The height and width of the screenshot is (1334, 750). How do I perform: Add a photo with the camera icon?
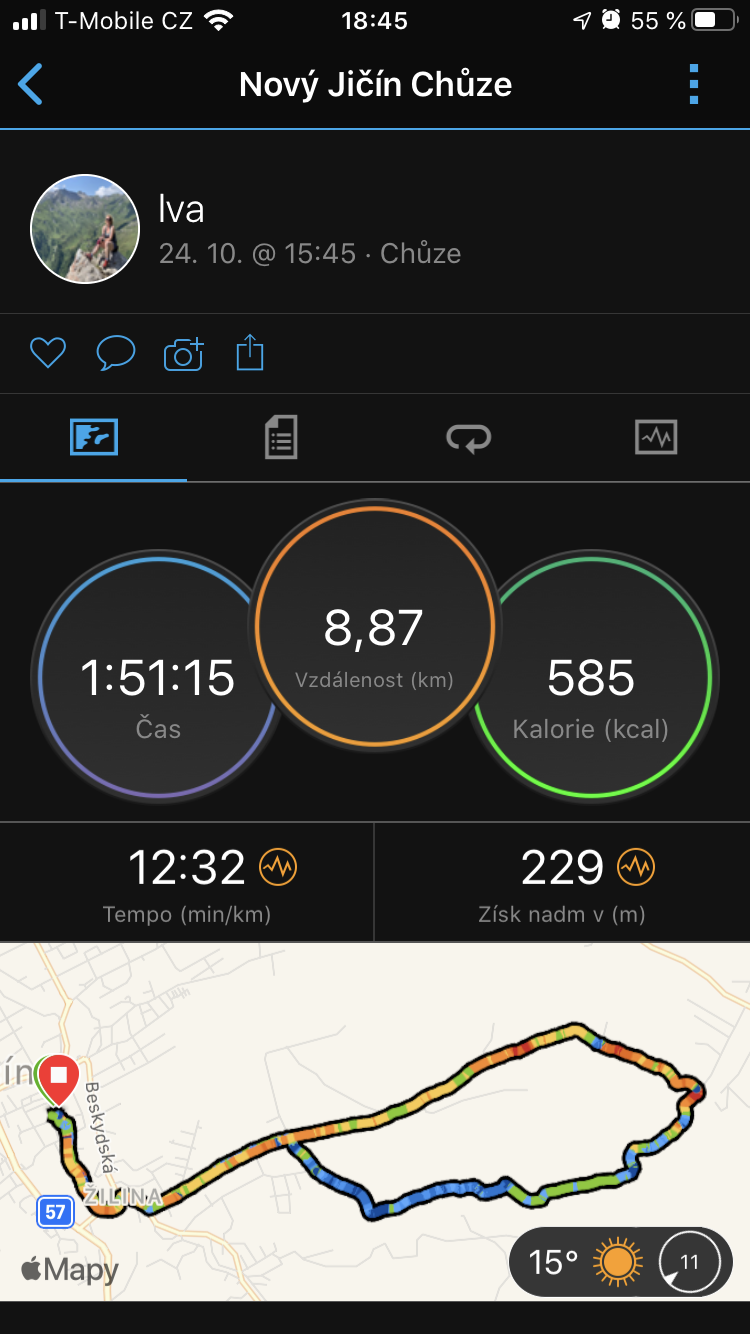pos(183,354)
